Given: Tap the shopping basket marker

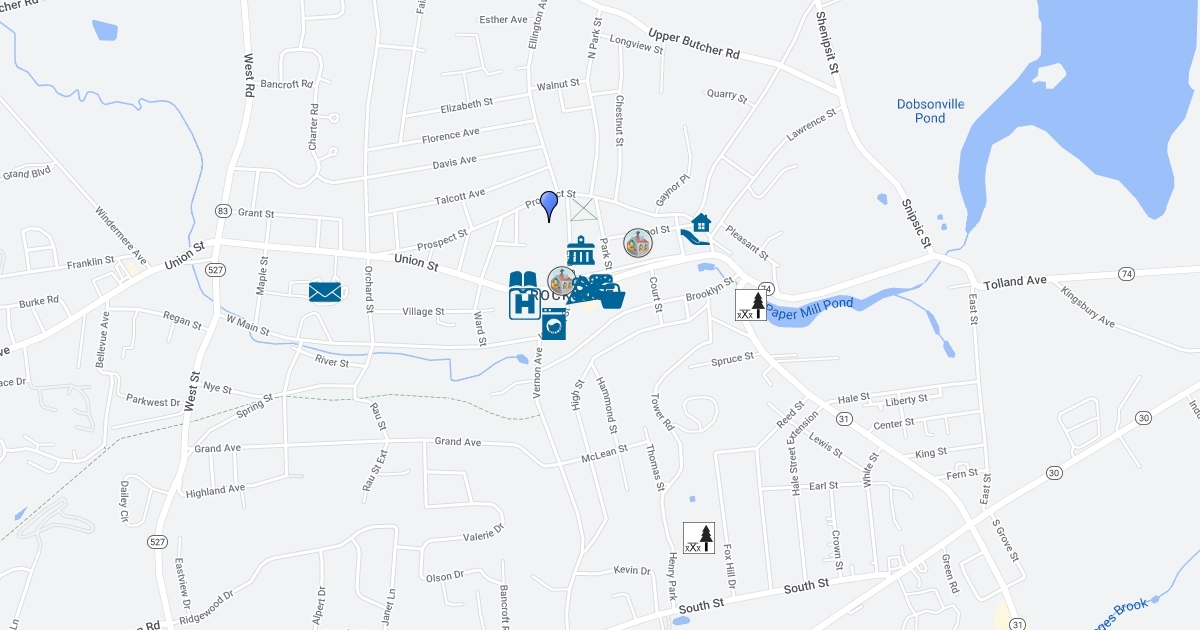Looking at the screenshot, I should coord(611,295).
